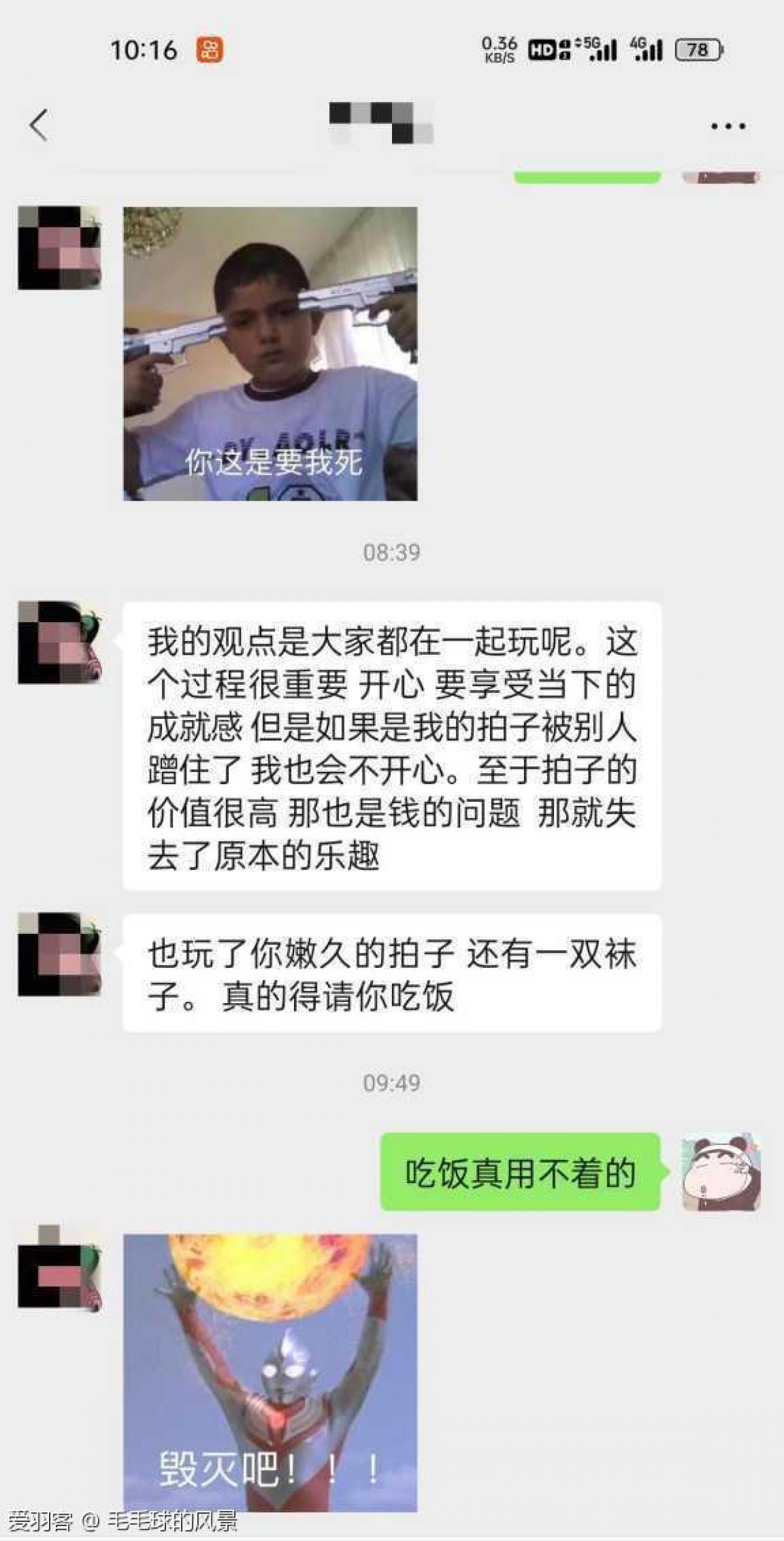
Task: Open my avatar beside "吃饭真用不着的"
Action: click(x=721, y=1172)
